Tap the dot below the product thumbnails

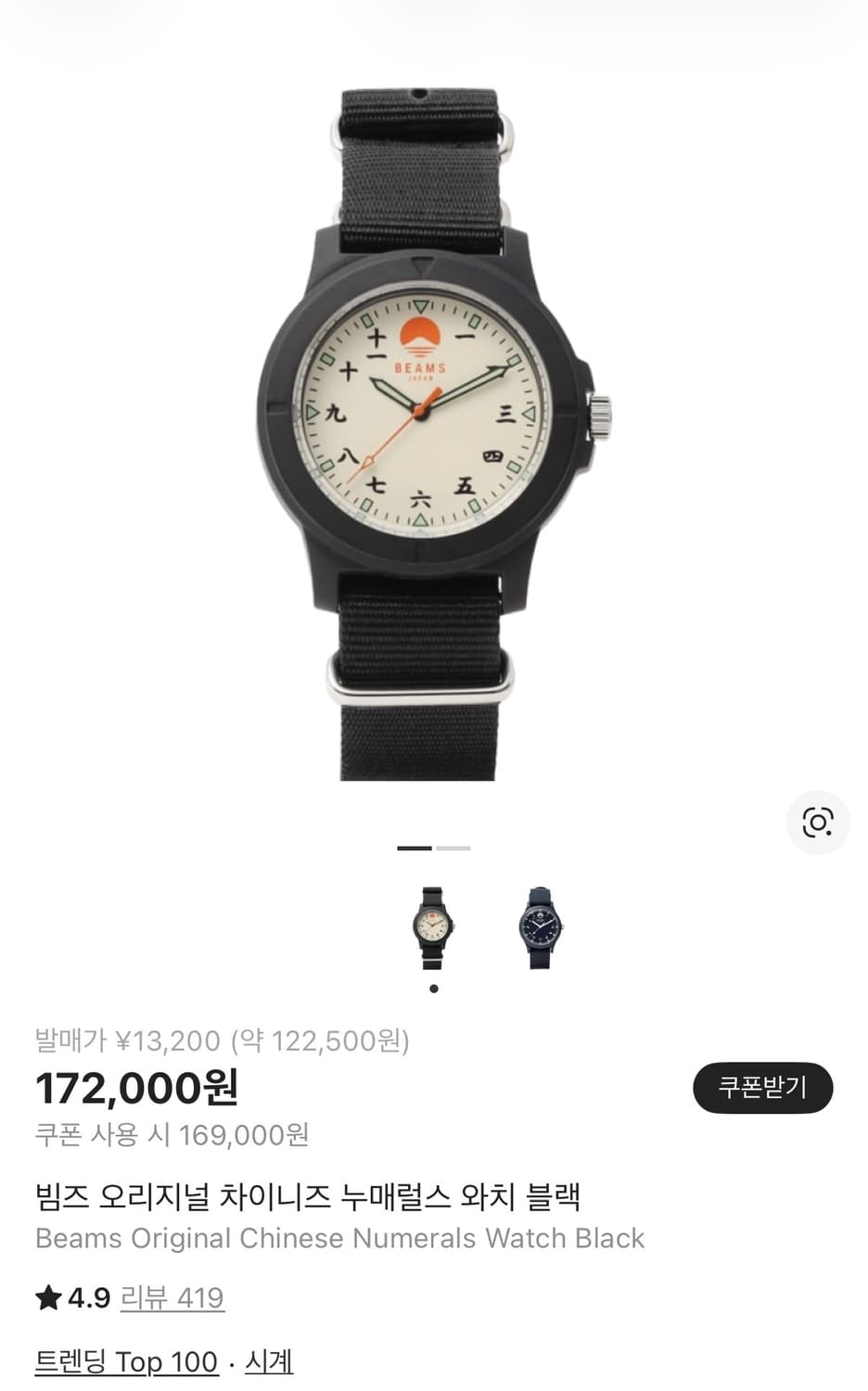tap(432, 989)
